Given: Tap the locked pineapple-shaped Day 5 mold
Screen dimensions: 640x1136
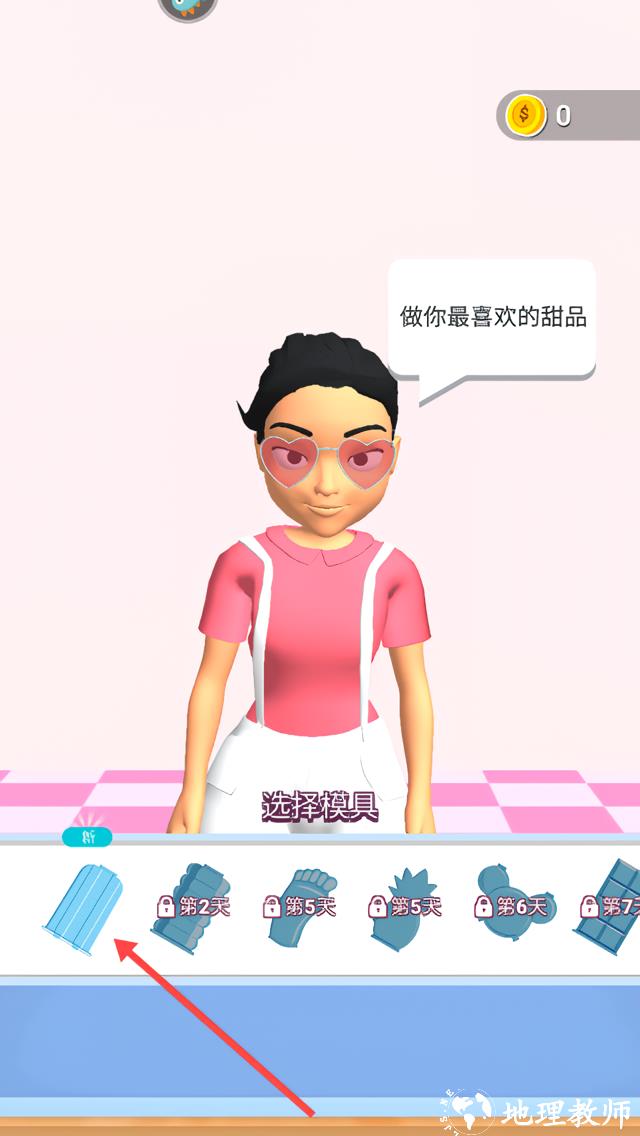Looking at the screenshot, I should (x=404, y=907).
